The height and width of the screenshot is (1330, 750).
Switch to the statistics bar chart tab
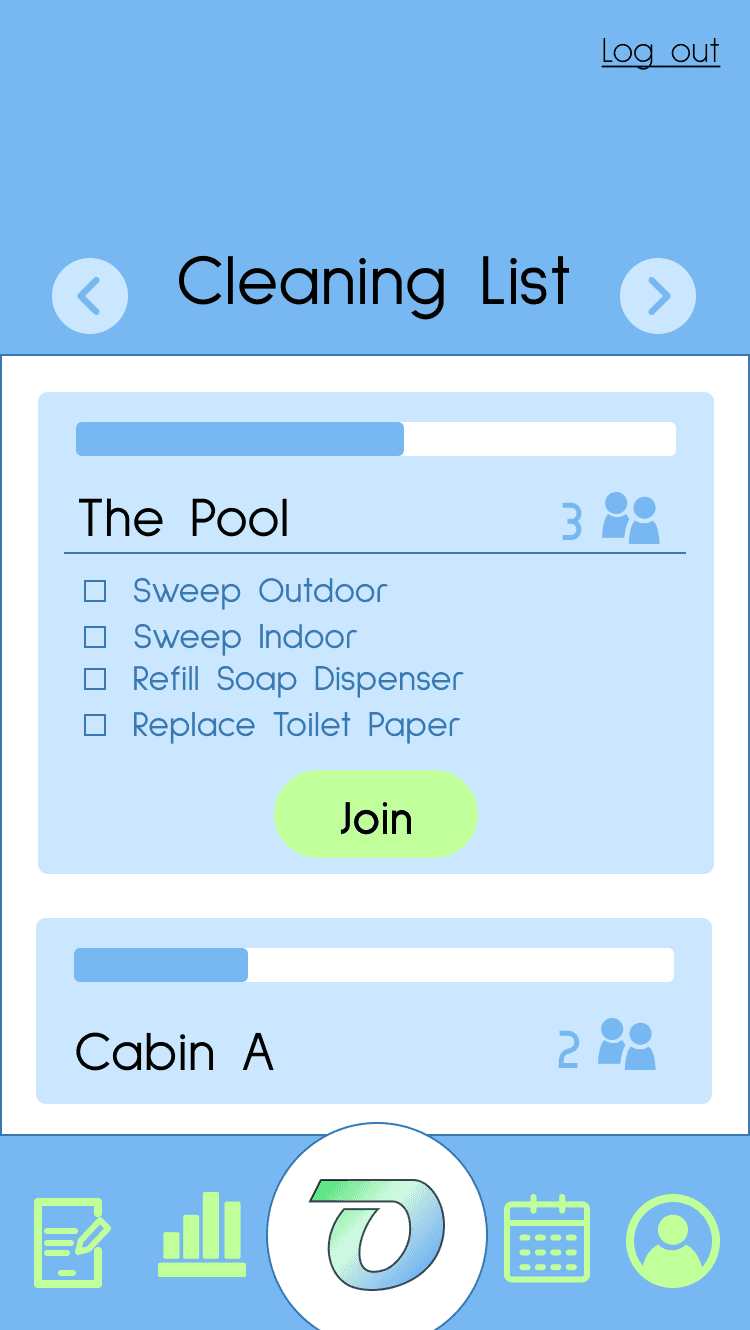pyautogui.click(x=202, y=1234)
